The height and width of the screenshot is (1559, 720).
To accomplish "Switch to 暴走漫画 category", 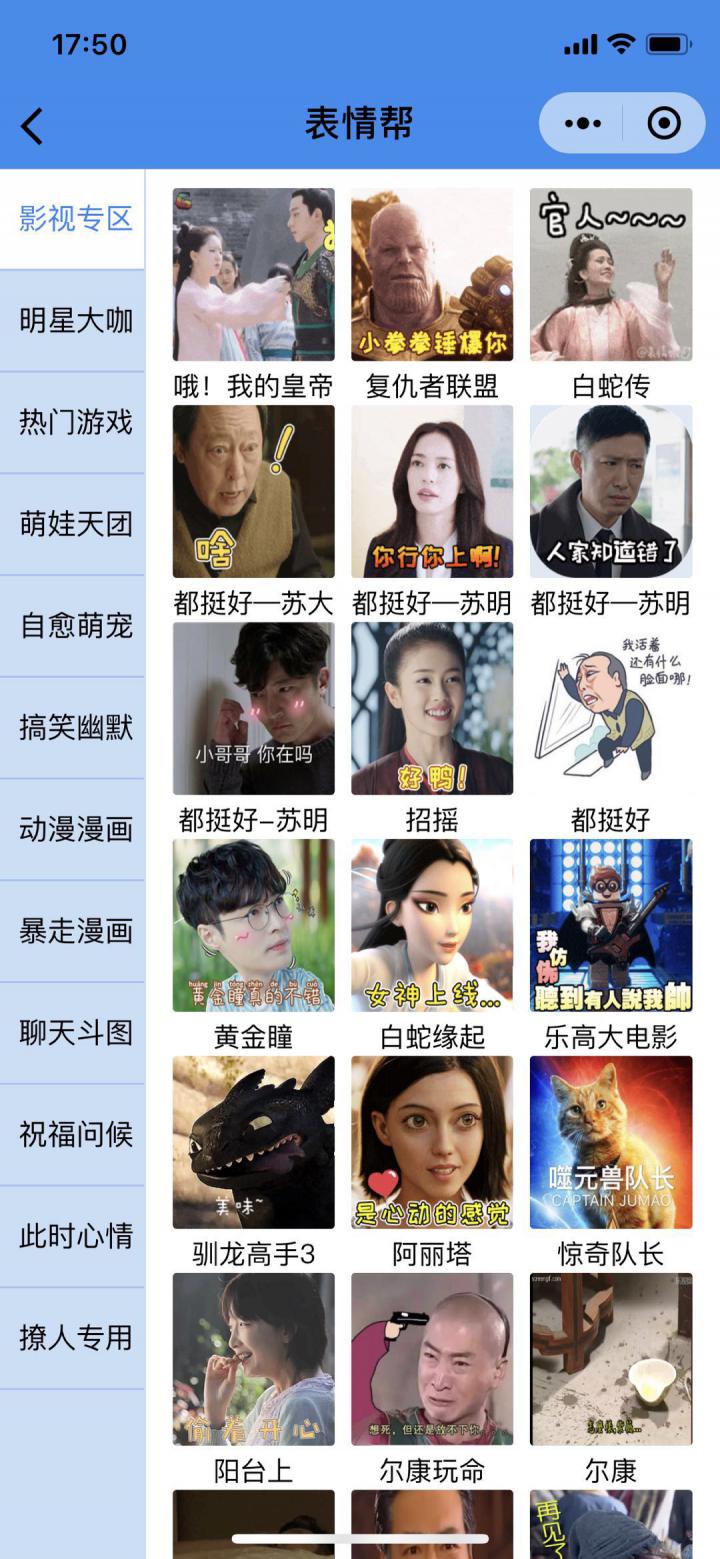I will (x=75, y=931).
